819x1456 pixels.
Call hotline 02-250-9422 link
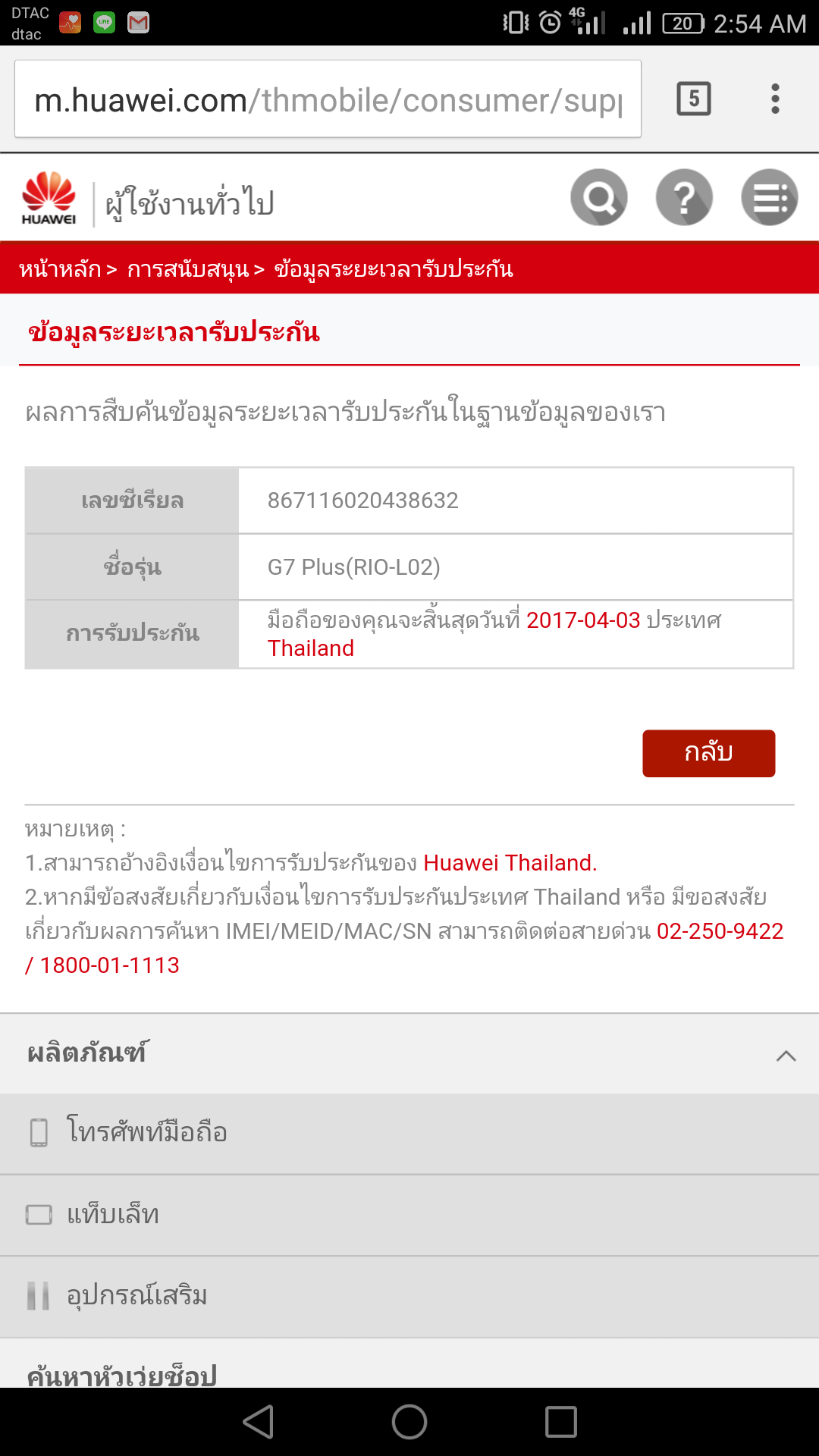[719, 931]
